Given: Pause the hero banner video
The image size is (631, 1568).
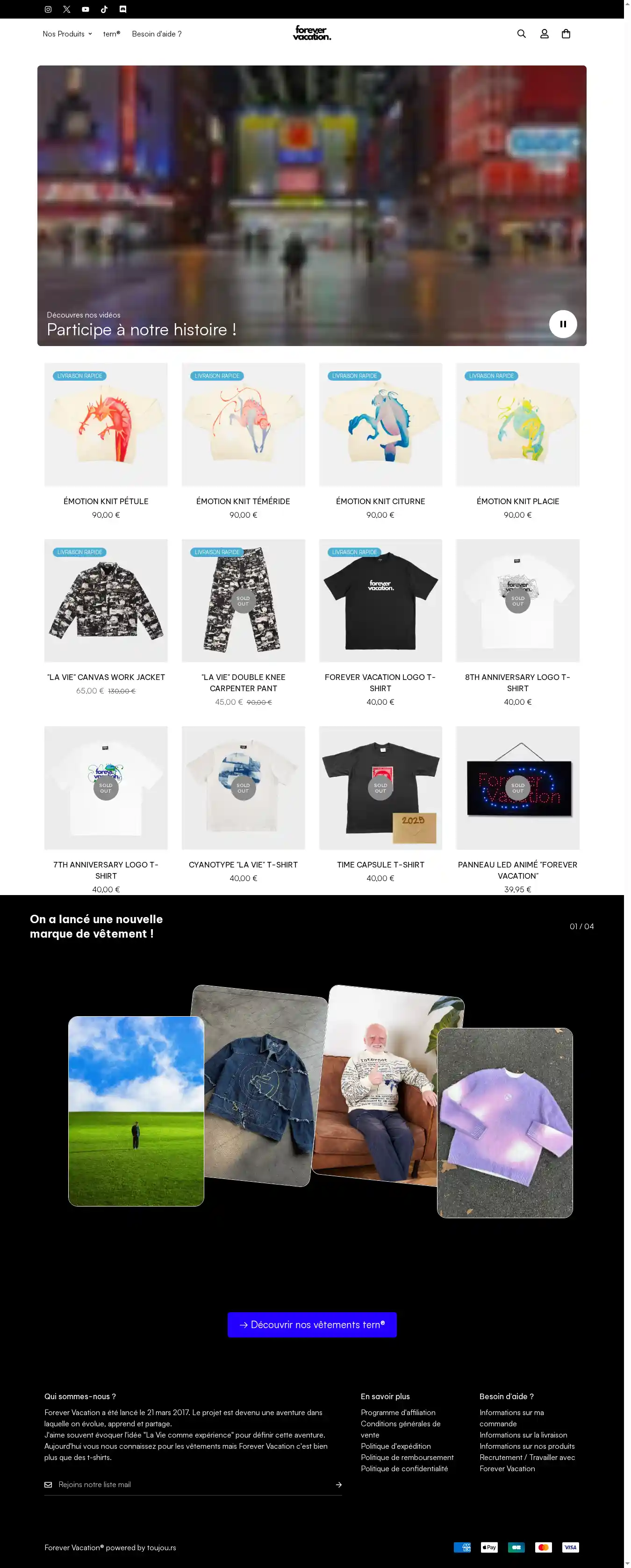Looking at the screenshot, I should 563,324.
